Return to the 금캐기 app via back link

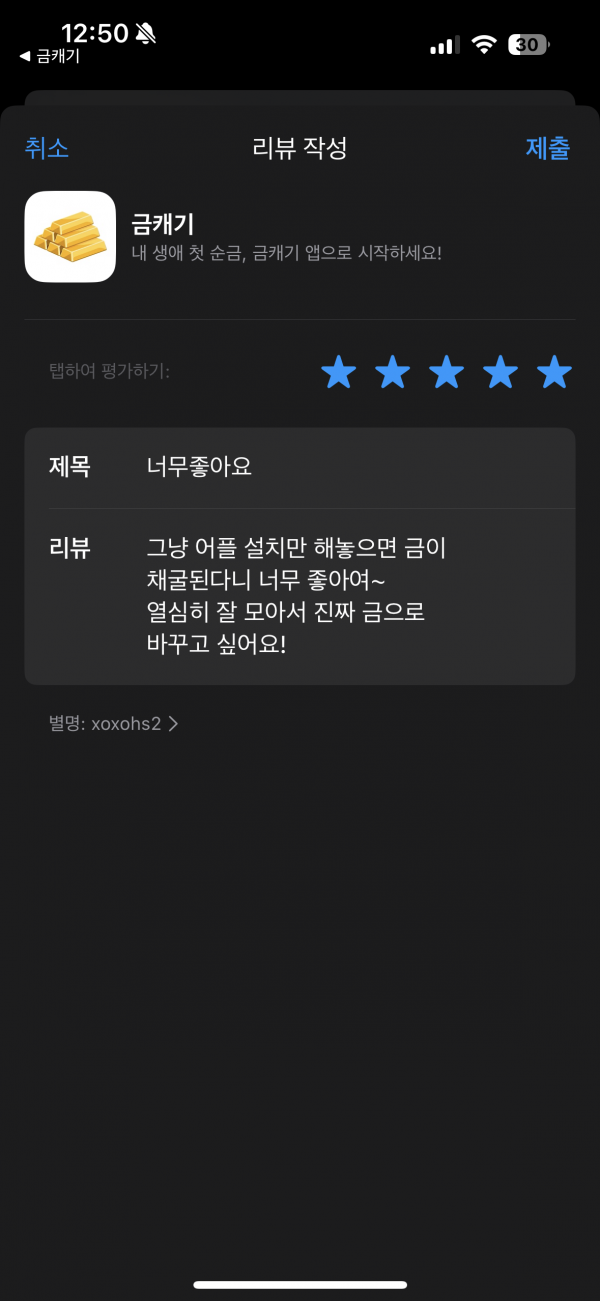[50, 57]
